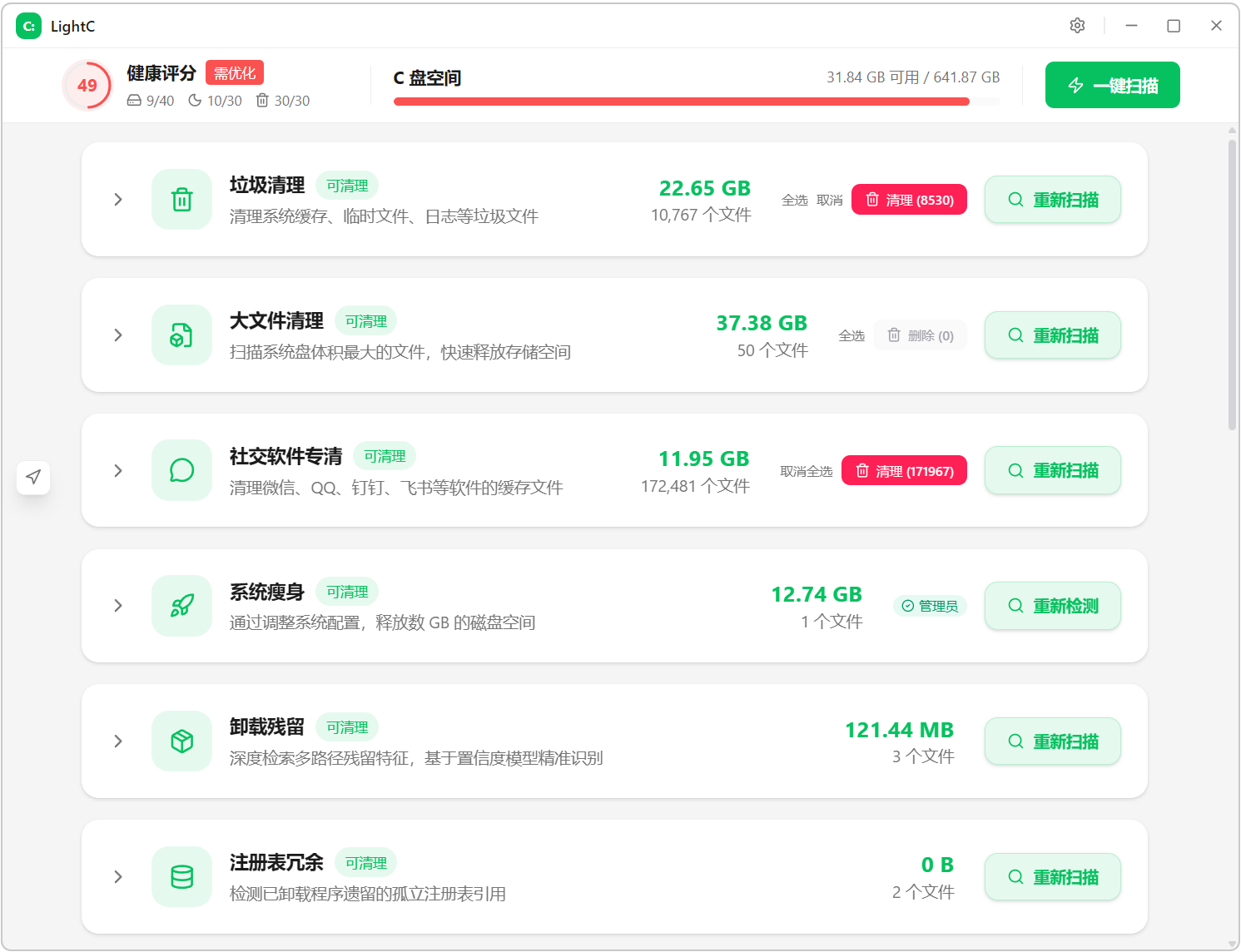Start the 一键扫描 one-click scan

tap(1112, 85)
